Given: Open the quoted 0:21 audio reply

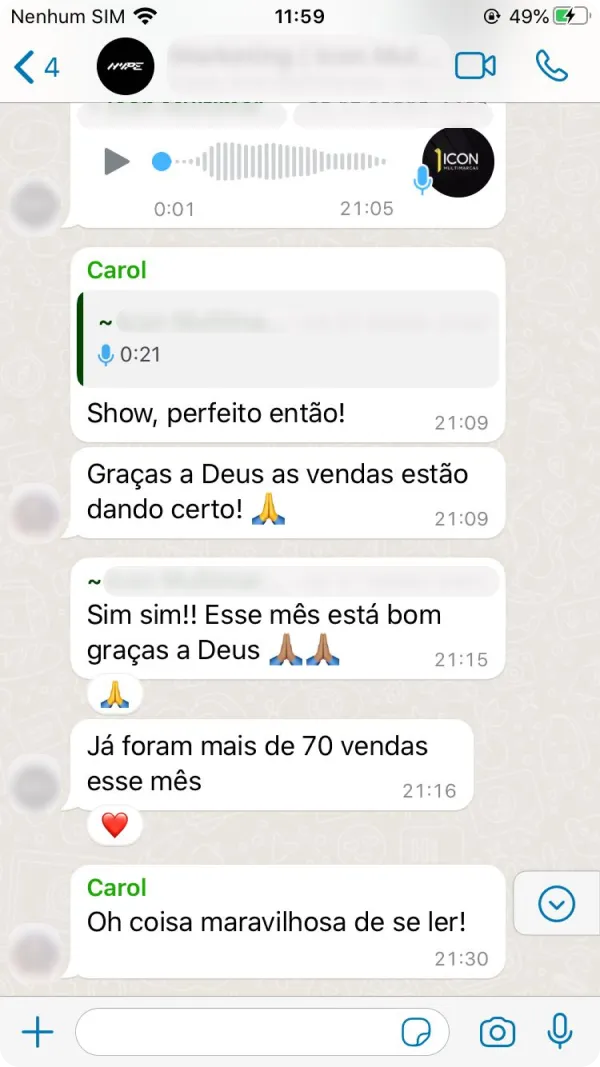Looking at the screenshot, I should [x=288, y=338].
